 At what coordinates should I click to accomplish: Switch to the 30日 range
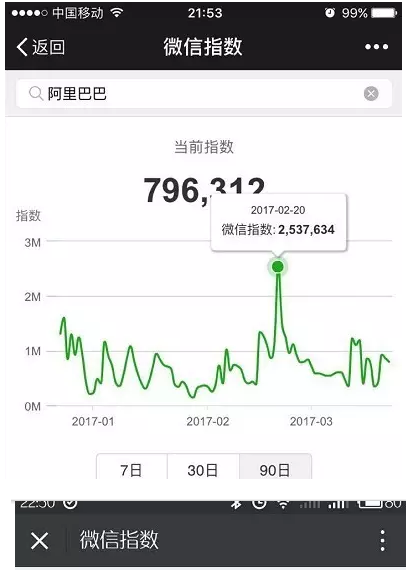203,466
